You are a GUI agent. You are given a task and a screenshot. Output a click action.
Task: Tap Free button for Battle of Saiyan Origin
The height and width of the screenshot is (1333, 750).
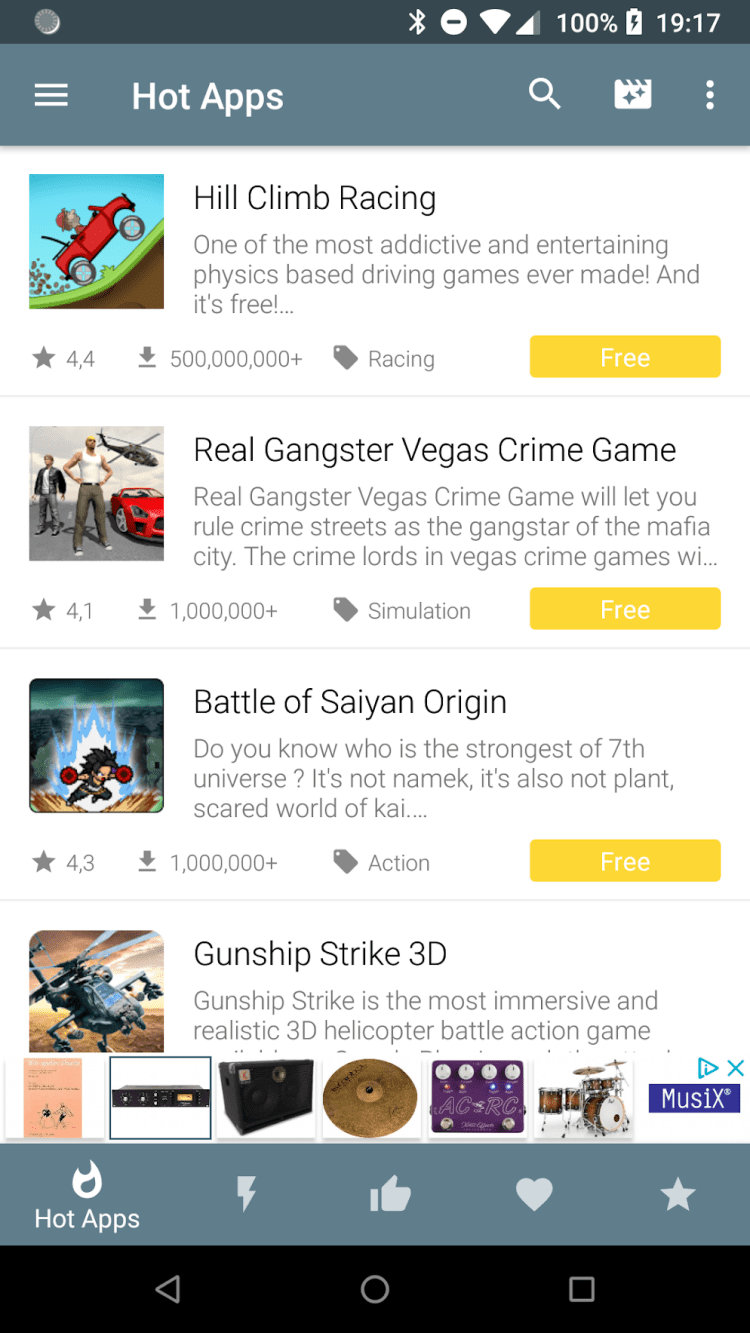coord(624,861)
